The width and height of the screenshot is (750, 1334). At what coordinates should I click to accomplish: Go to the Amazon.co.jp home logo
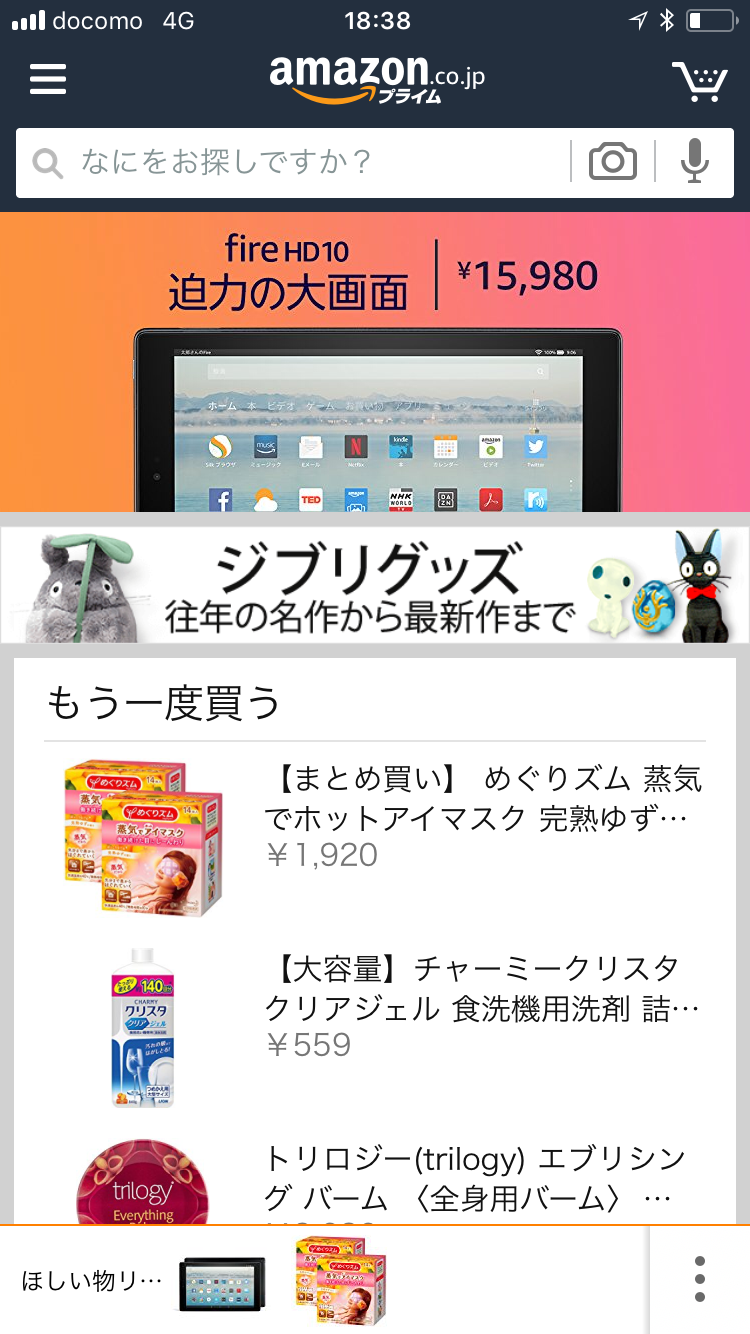click(x=375, y=78)
